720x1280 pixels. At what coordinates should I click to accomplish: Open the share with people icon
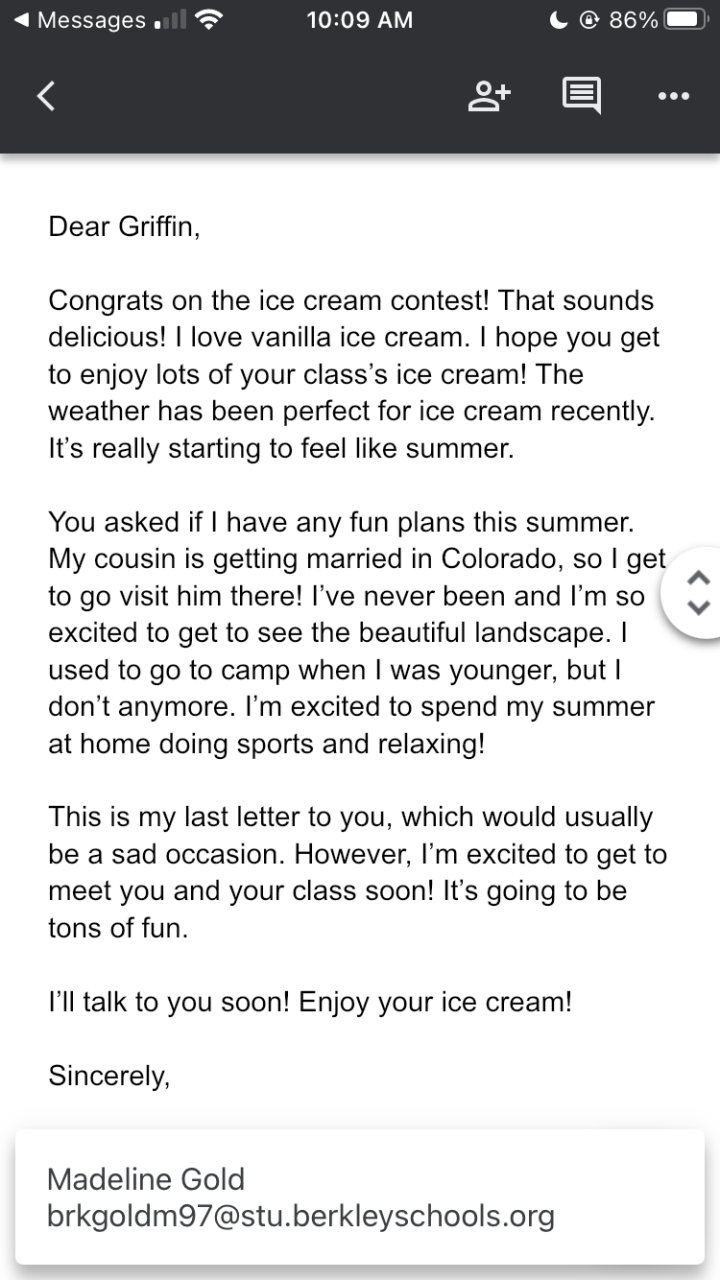[x=489, y=96]
